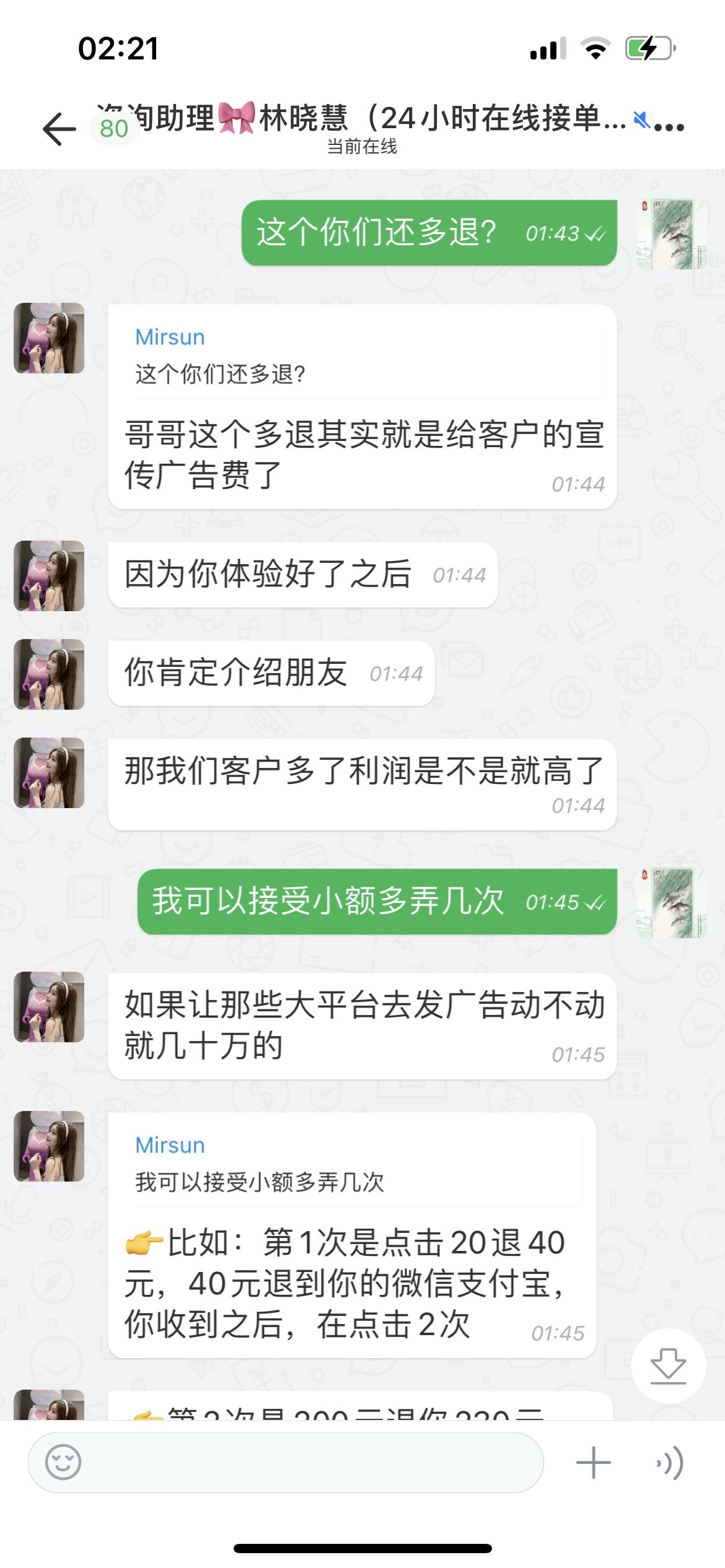The image size is (725, 1568).
Task: View 林晓慧 avatar next to '因为你体验好了之后'
Action: pyautogui.click(x=49, y=576)
